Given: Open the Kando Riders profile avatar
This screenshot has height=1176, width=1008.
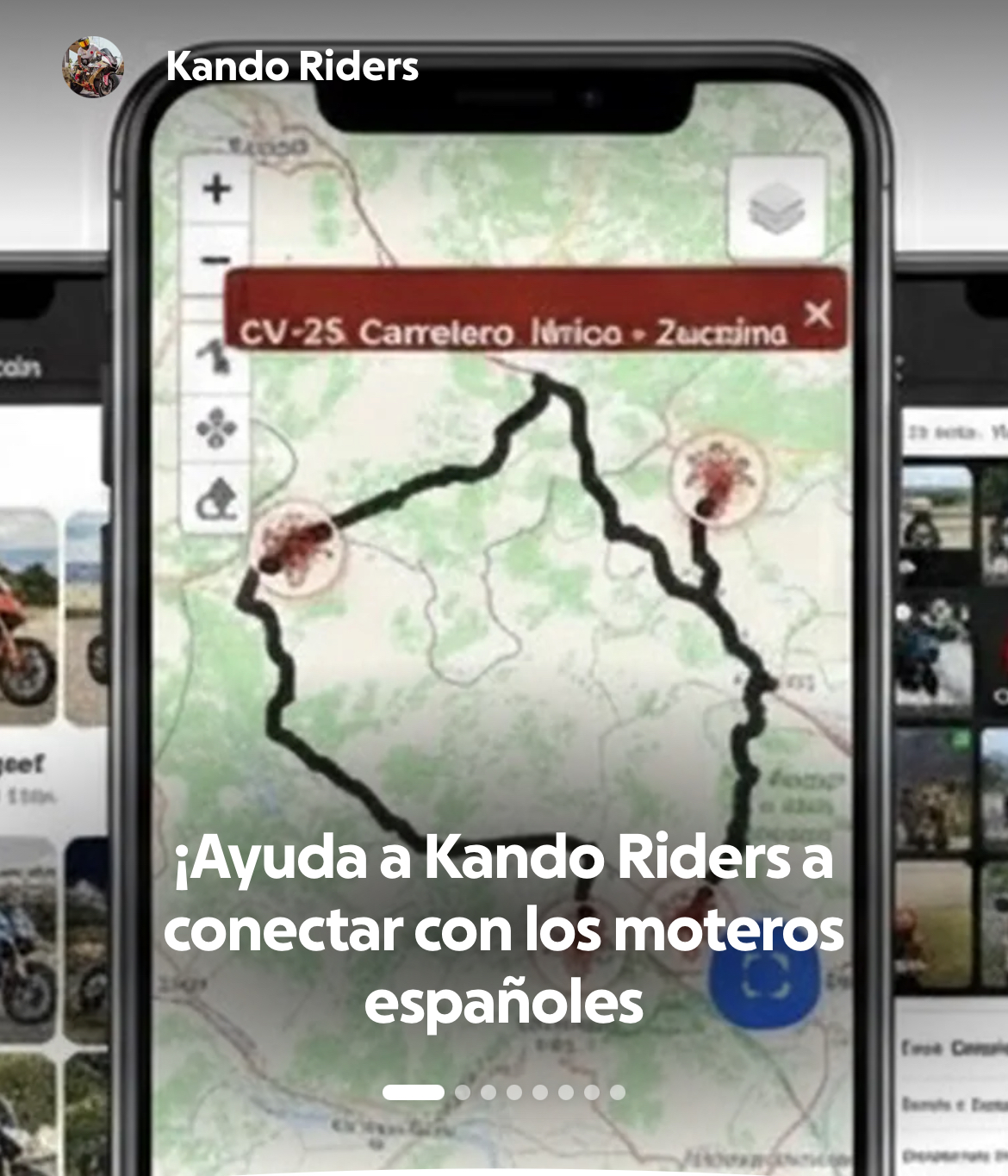Looking at the screenshot, I should click(x=93, y=67).
